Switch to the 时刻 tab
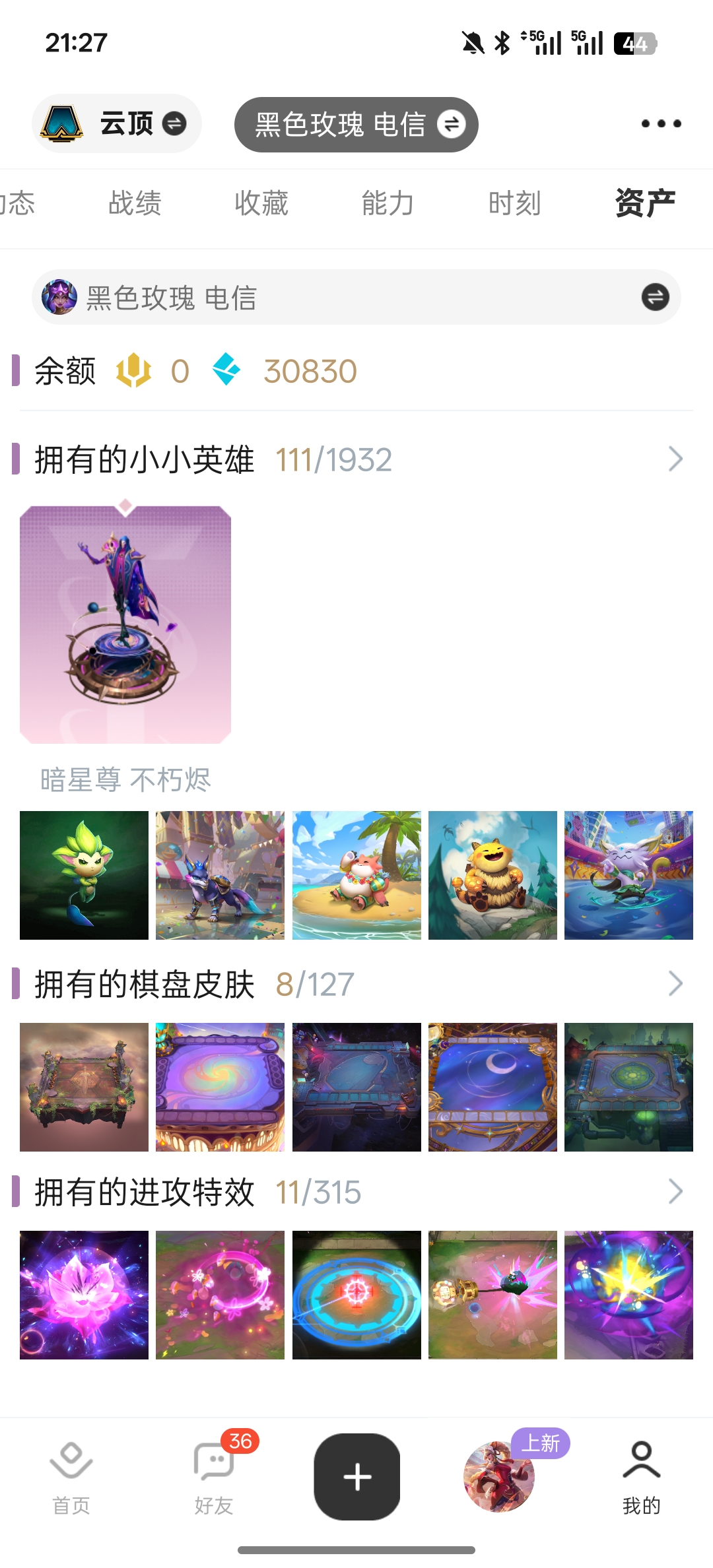 pyautogui.click(x=514, y=203)
